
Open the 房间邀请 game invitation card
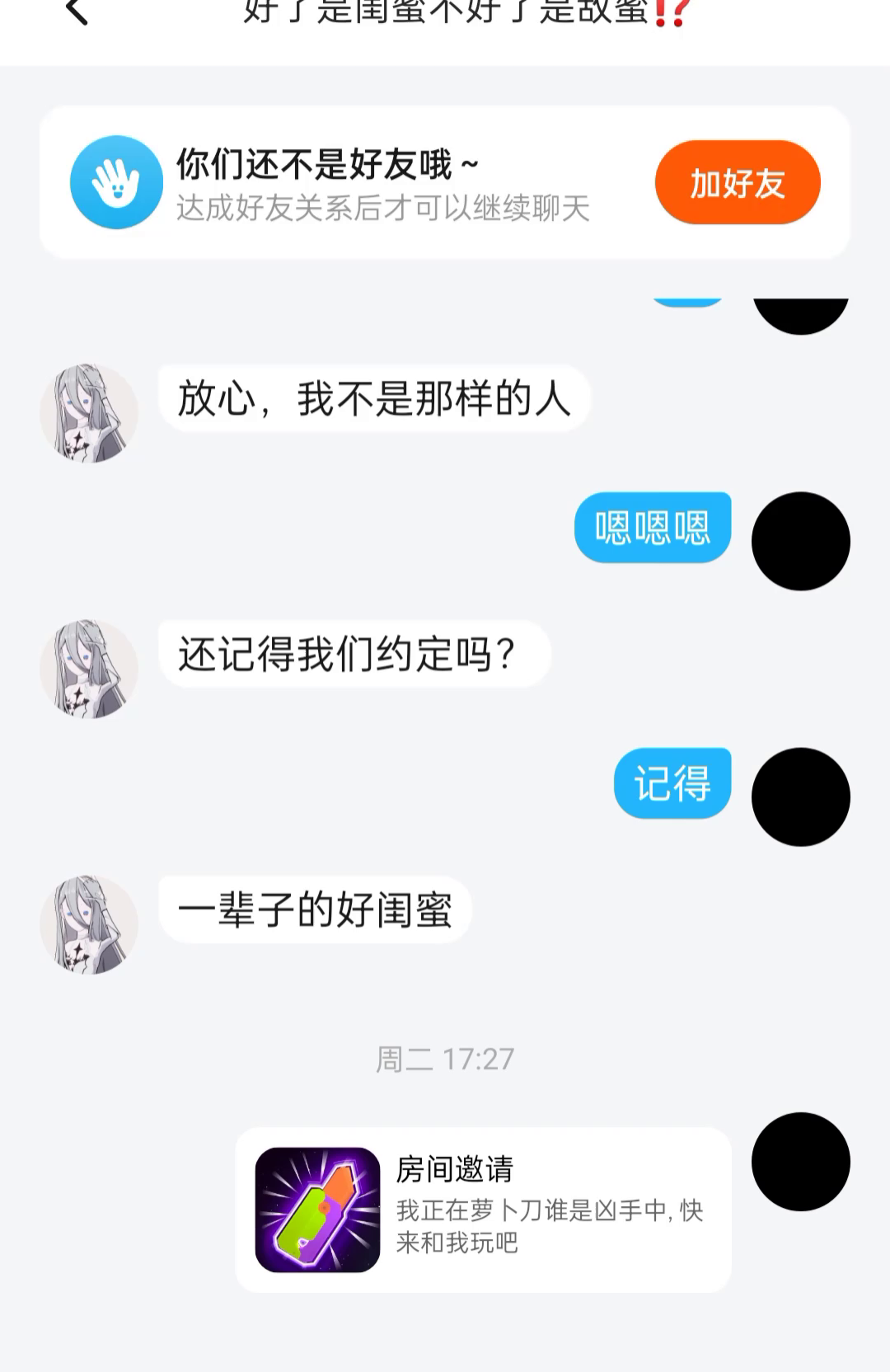[483, 1209]
